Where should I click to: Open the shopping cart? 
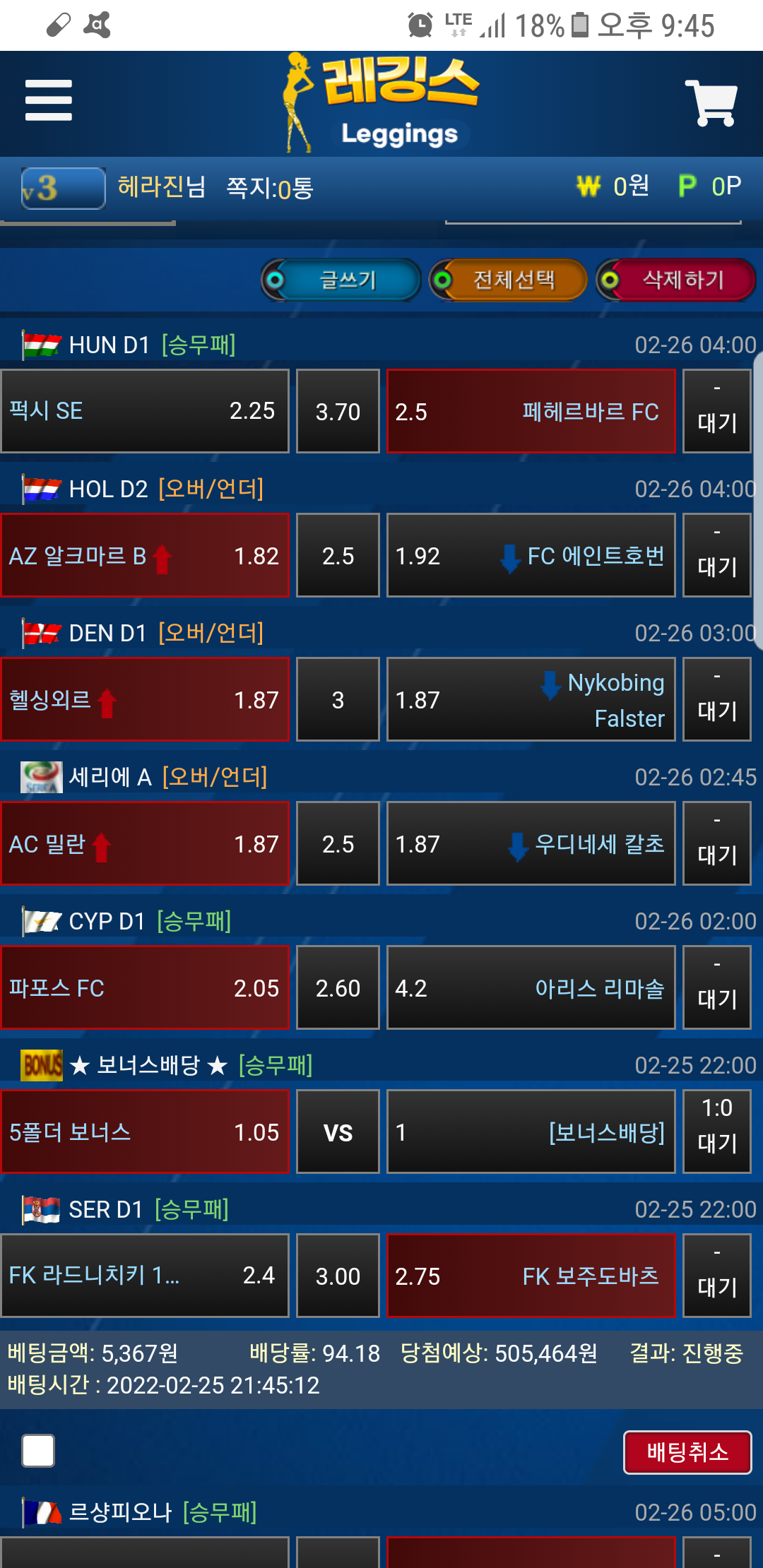[711, 103]
